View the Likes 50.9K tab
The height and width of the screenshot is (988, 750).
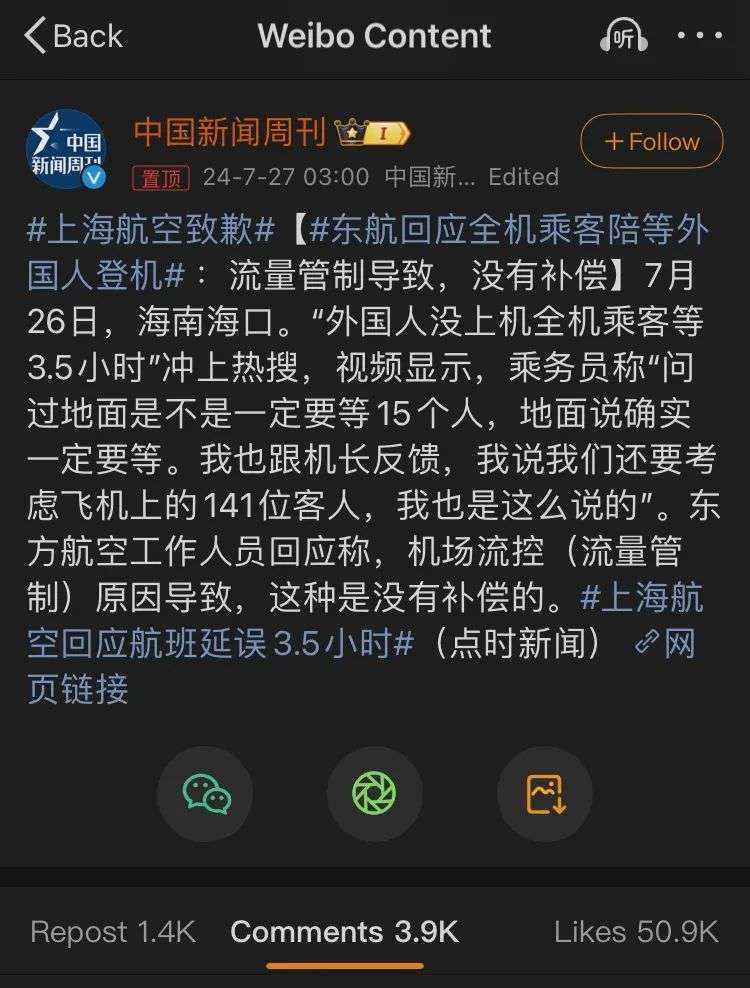coord(636,932)
